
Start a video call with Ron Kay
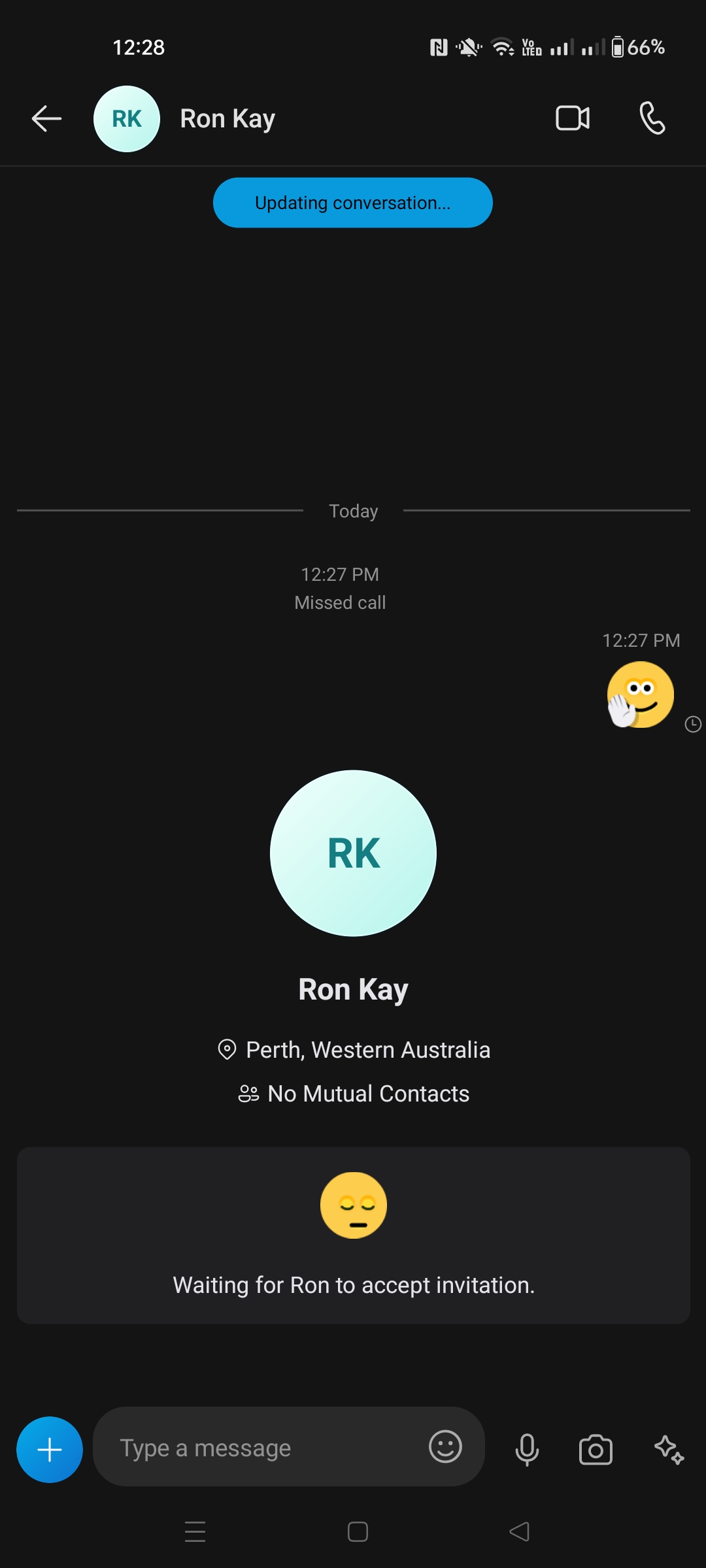pos(573,118)
